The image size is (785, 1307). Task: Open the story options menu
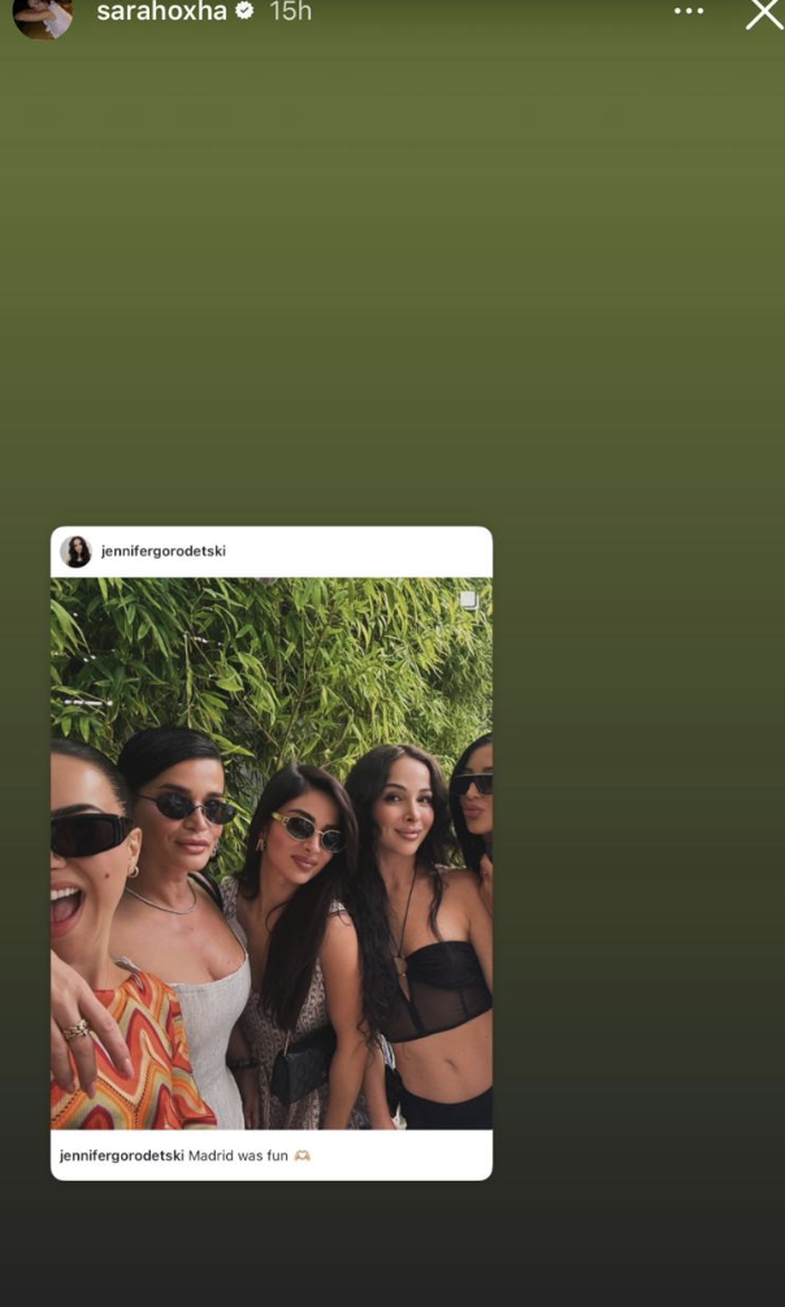[689, 12]
